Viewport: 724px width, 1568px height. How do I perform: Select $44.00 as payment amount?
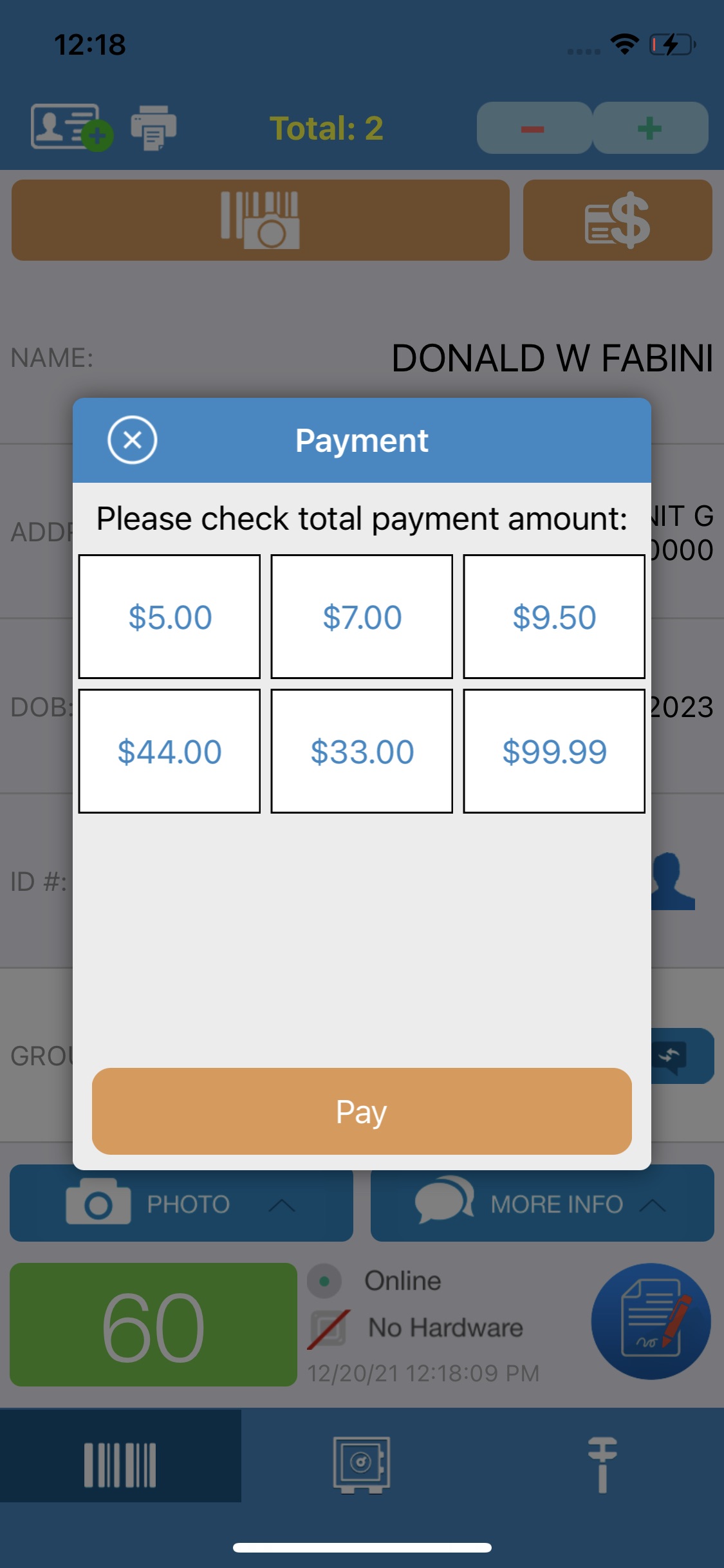(x=169, y=751)
